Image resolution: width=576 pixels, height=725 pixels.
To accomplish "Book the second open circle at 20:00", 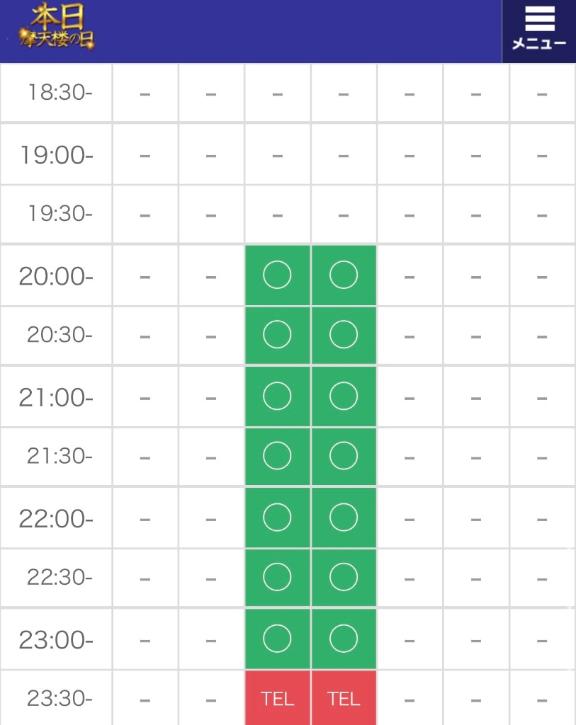I will click(343, 275).
